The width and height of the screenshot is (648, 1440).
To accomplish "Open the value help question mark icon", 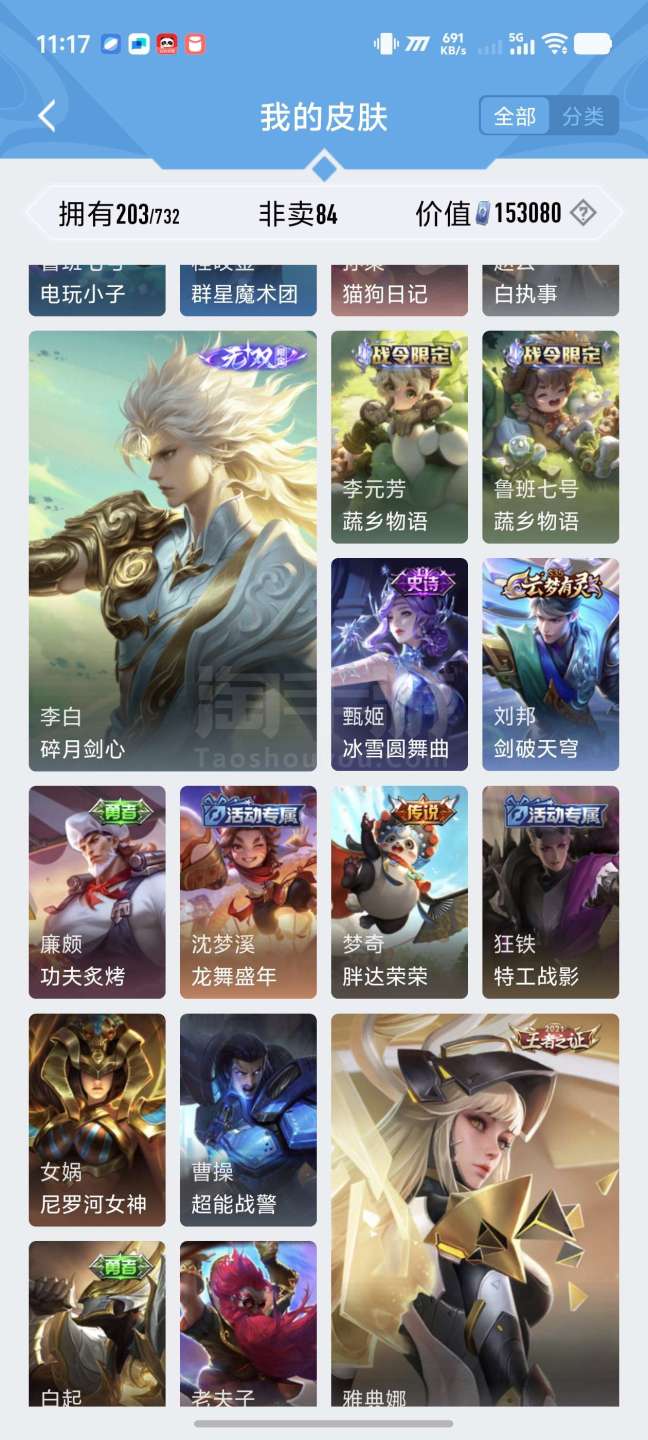I will tap(582, 213).
